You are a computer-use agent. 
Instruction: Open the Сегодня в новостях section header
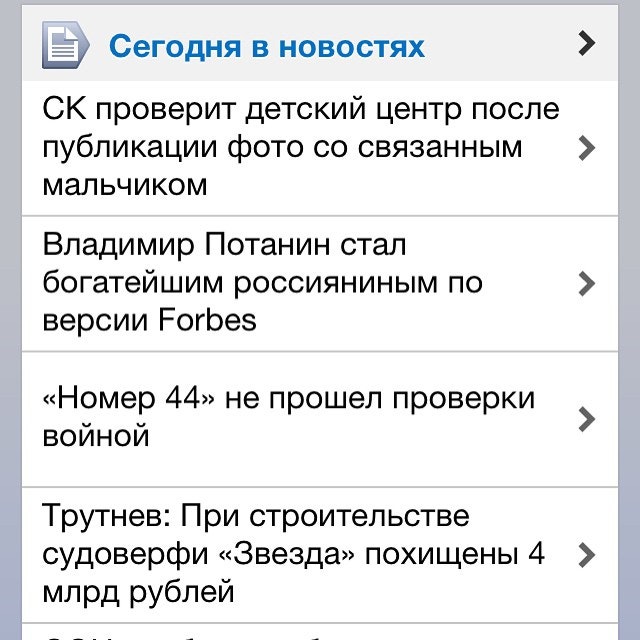(266, 46)
